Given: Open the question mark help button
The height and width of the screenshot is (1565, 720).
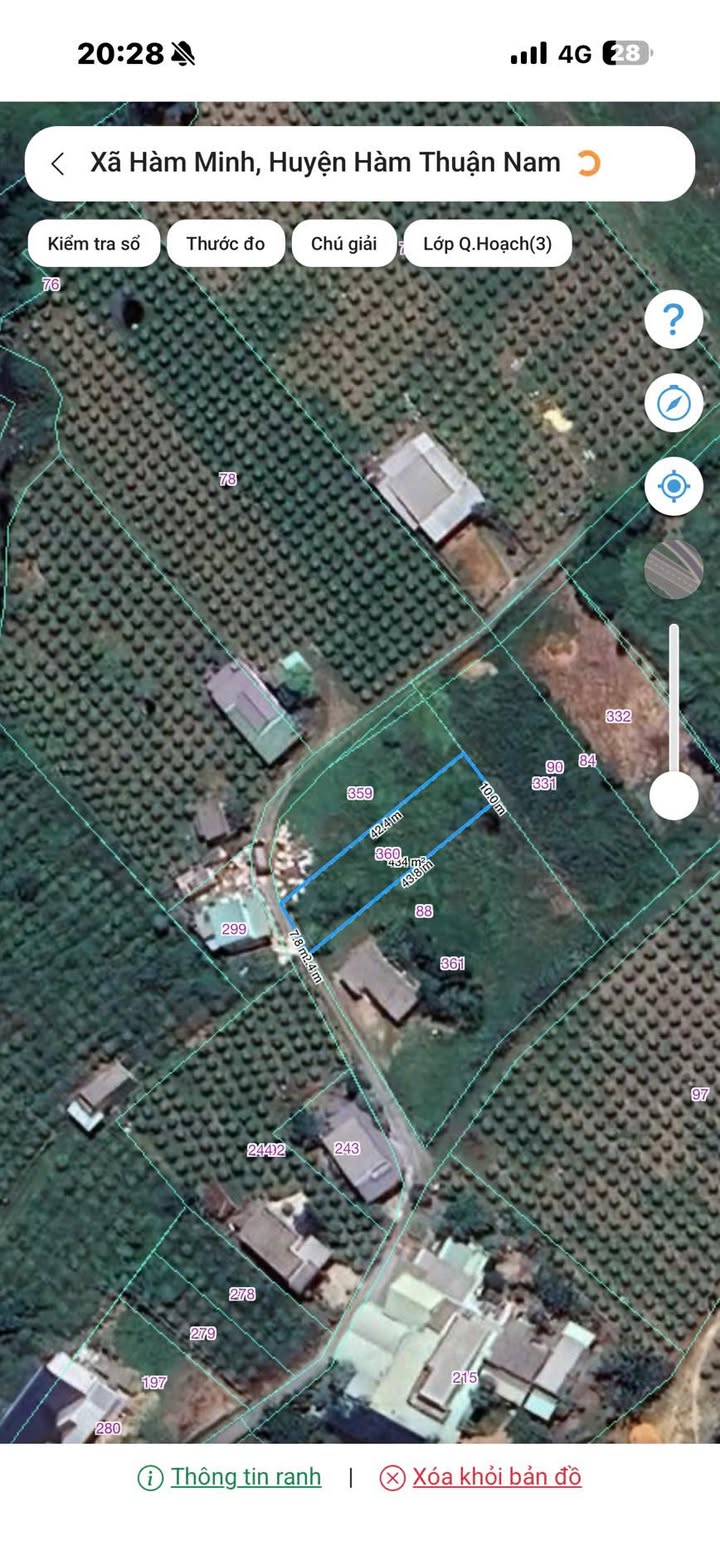Looking at the screenshot, I should pos(673,320).
